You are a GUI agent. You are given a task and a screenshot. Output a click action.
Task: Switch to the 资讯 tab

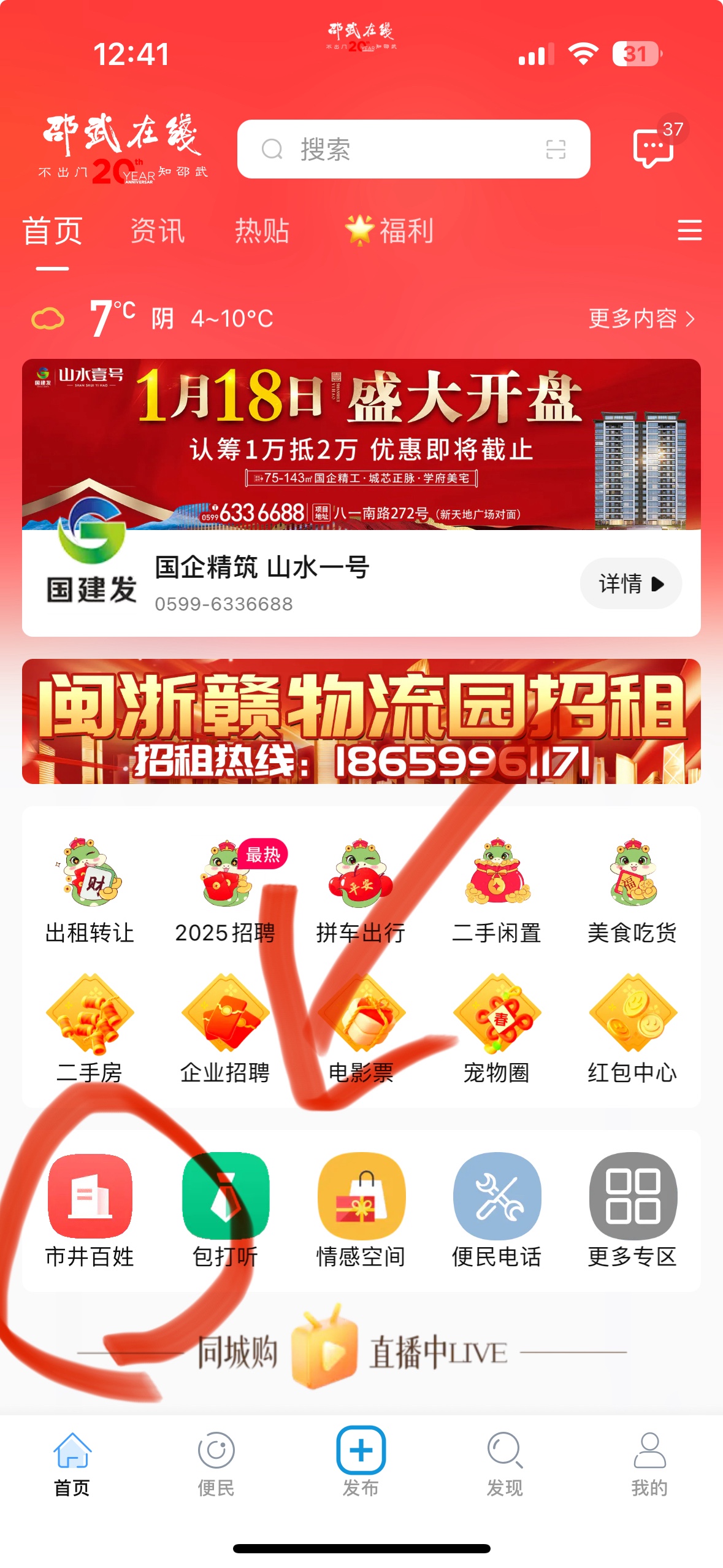(x=158, y=231)
